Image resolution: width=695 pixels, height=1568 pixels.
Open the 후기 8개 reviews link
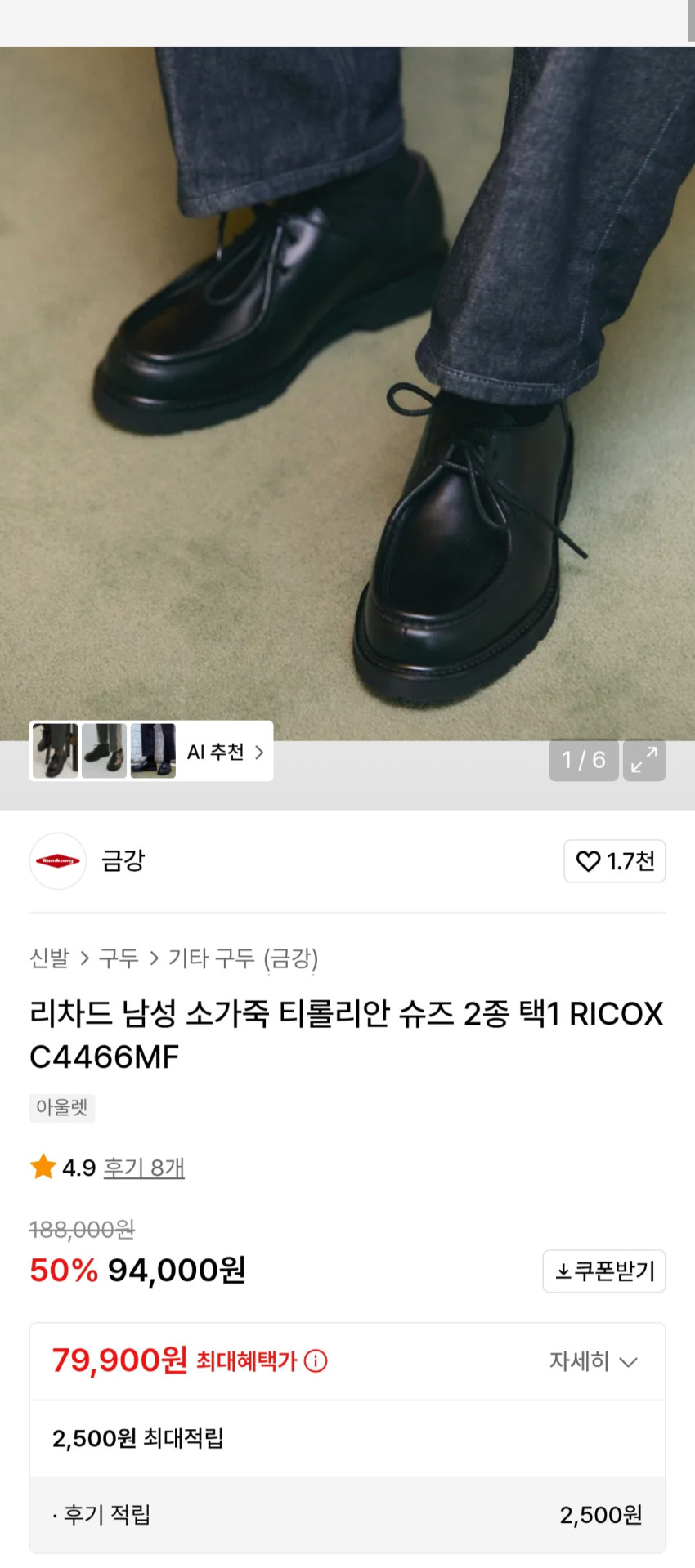(144, 1168)
